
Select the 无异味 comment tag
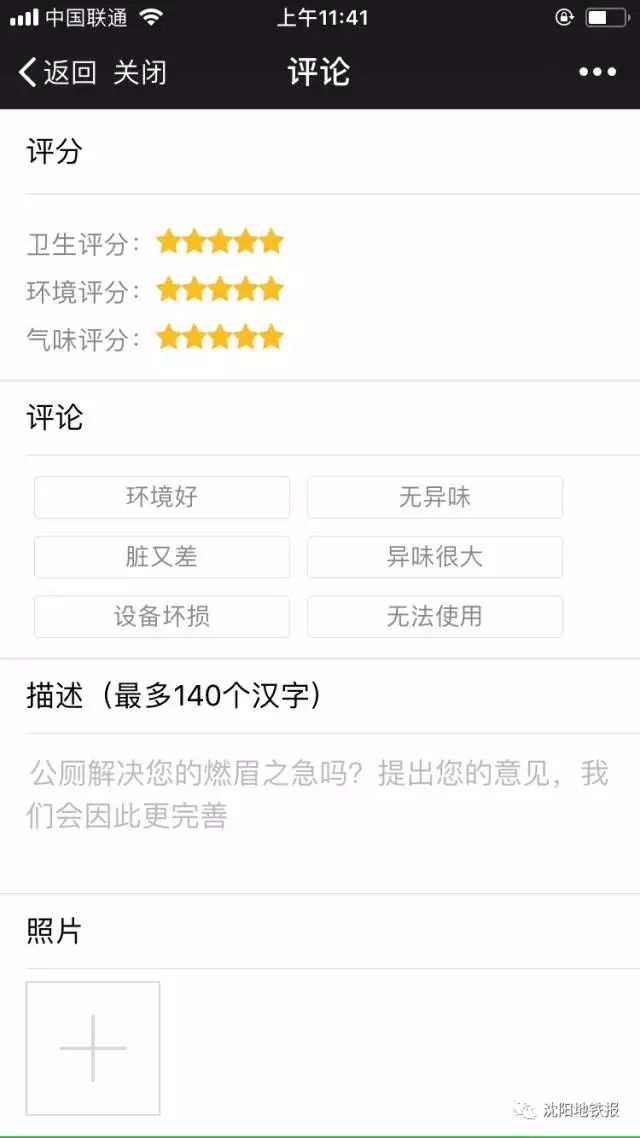click(x=434, y=497)
